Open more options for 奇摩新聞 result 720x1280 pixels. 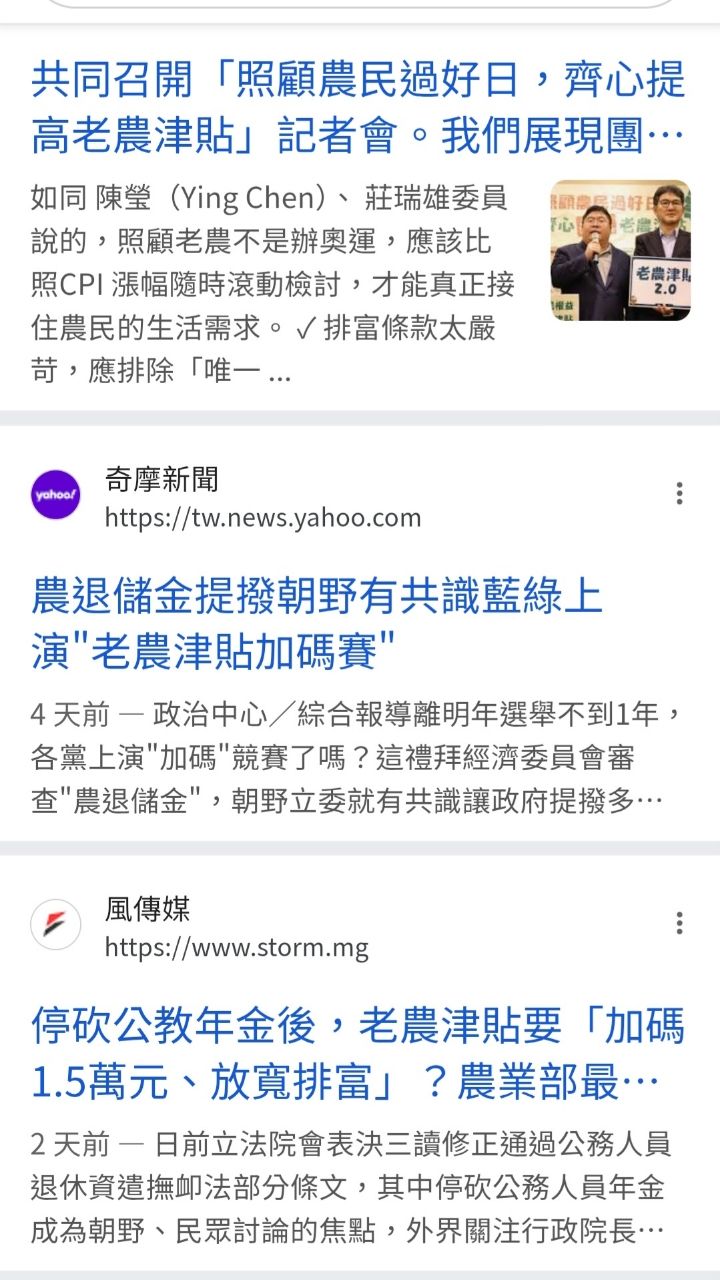(679, 493)
